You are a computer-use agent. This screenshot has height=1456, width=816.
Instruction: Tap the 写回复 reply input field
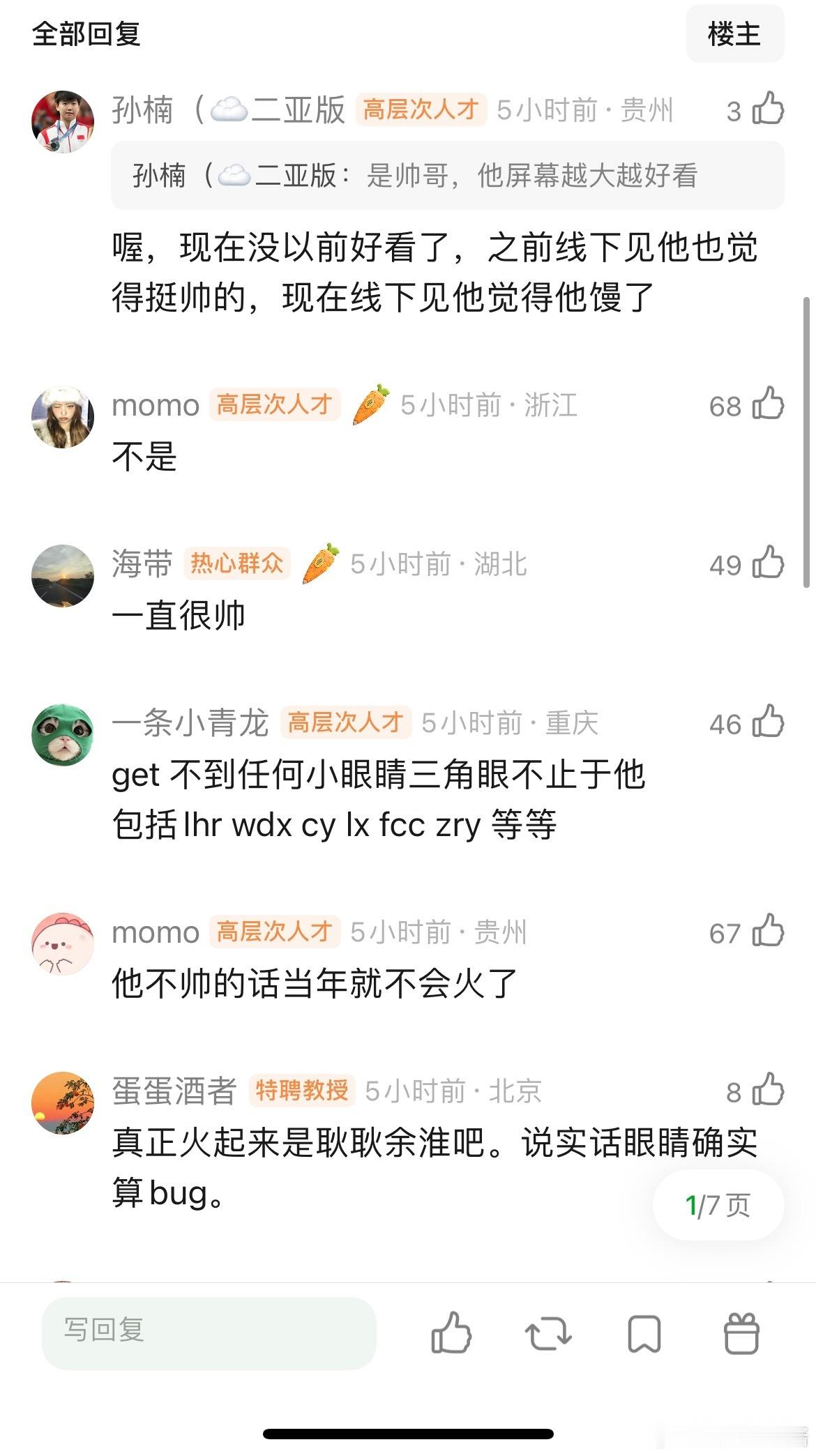coord(209,1332)
